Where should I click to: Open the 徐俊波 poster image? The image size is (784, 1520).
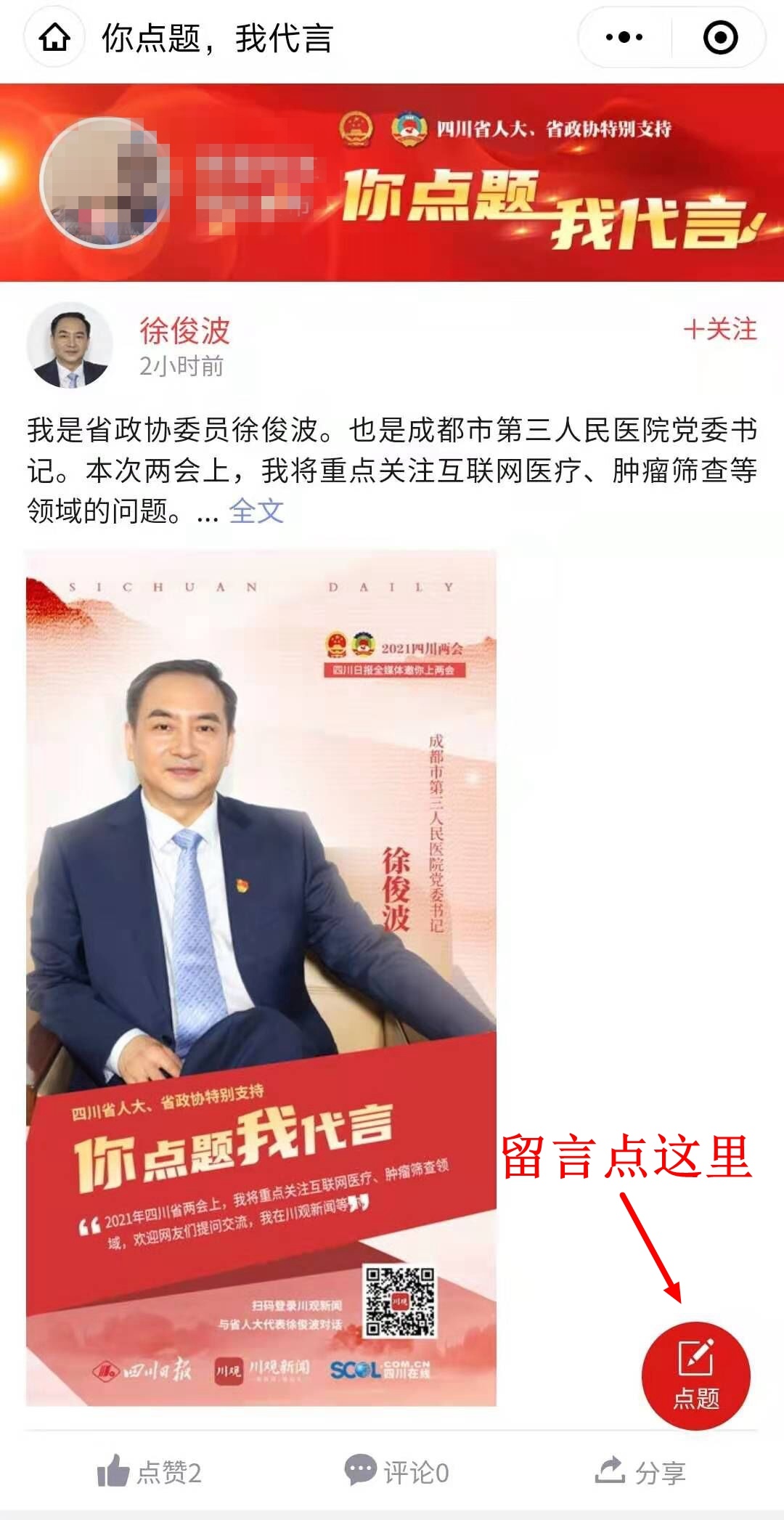click(261, 977)
